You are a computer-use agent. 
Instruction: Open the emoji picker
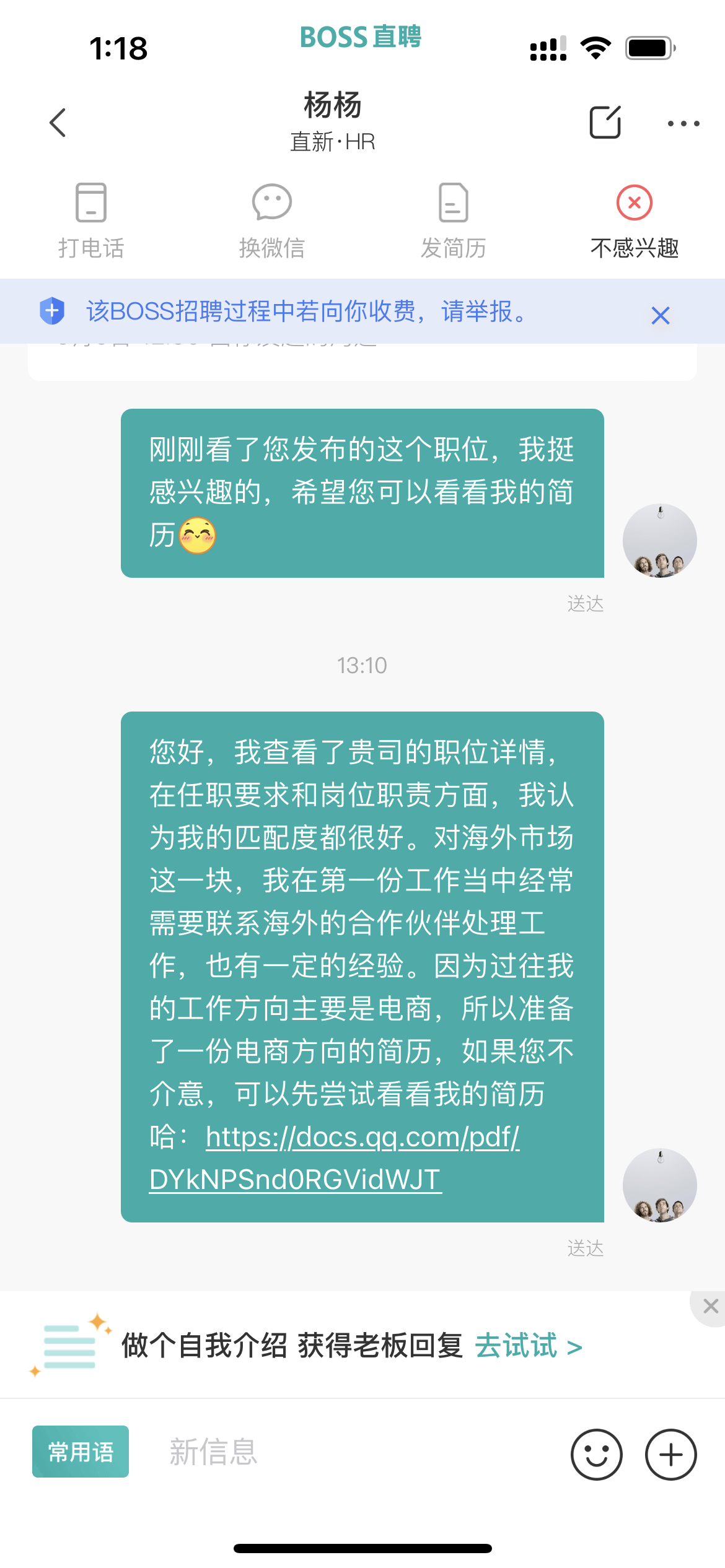(x=596, y=1455)
